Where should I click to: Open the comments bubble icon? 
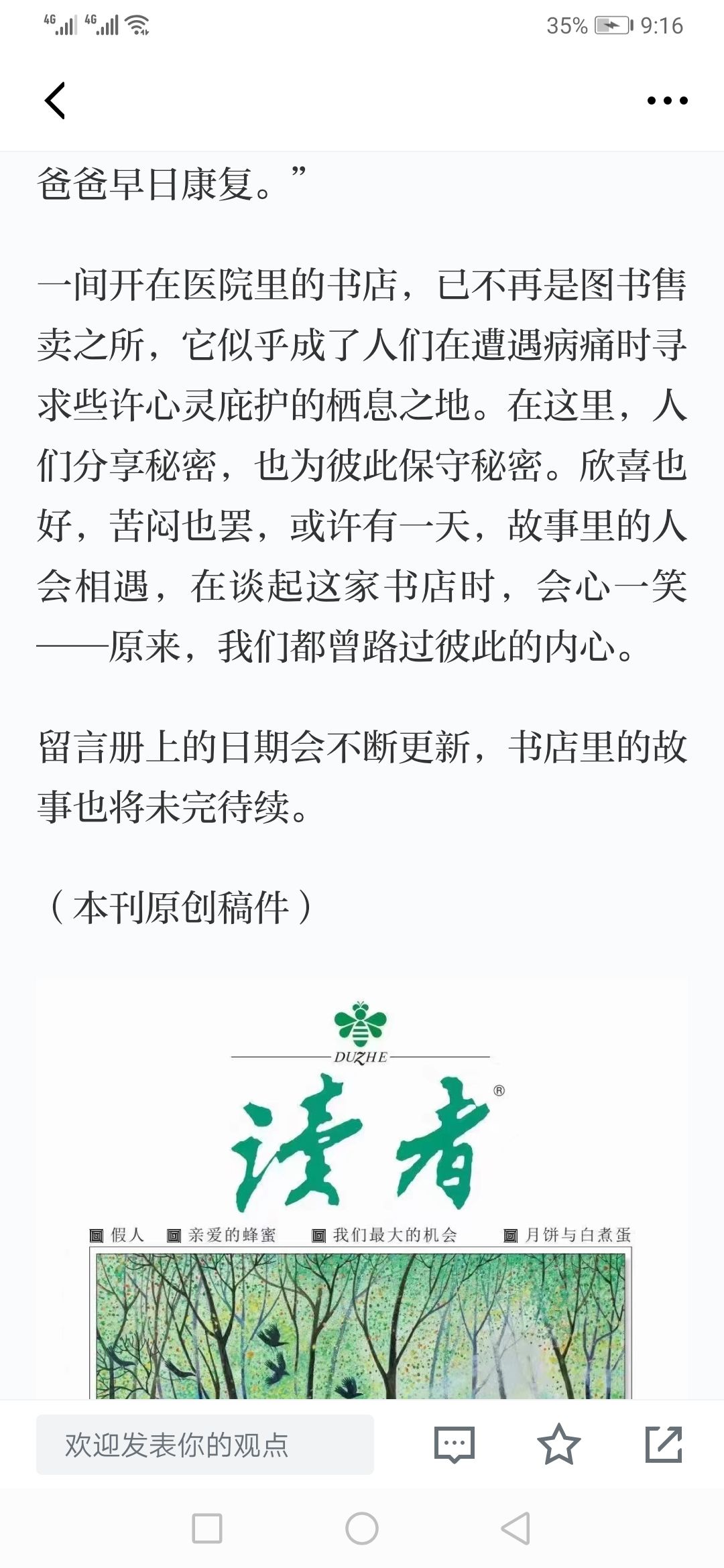(x=455, y=1445)
